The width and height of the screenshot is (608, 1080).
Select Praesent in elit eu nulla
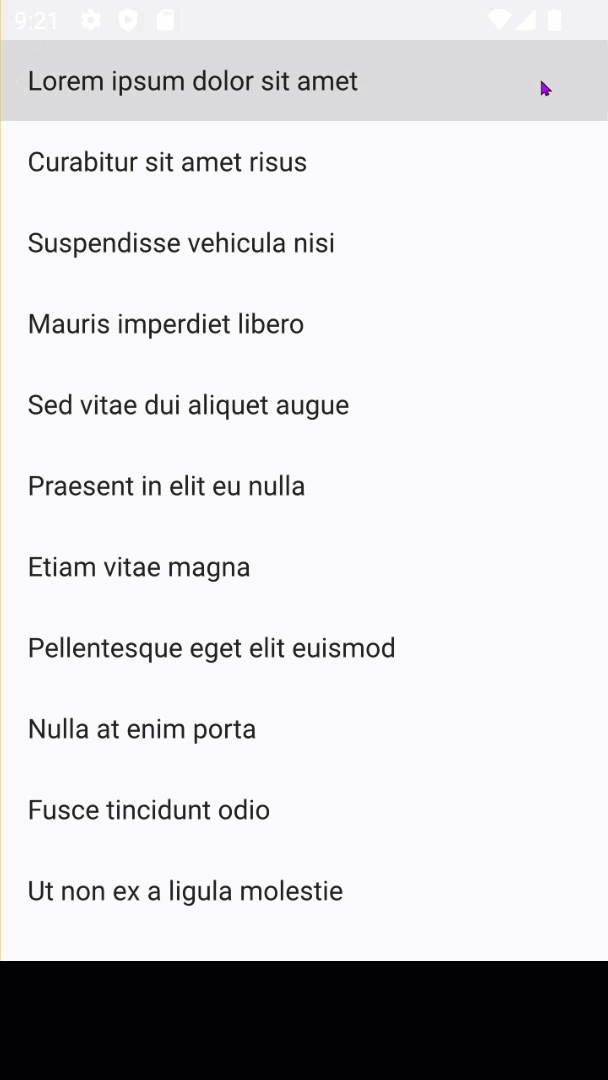coord(166,486)
